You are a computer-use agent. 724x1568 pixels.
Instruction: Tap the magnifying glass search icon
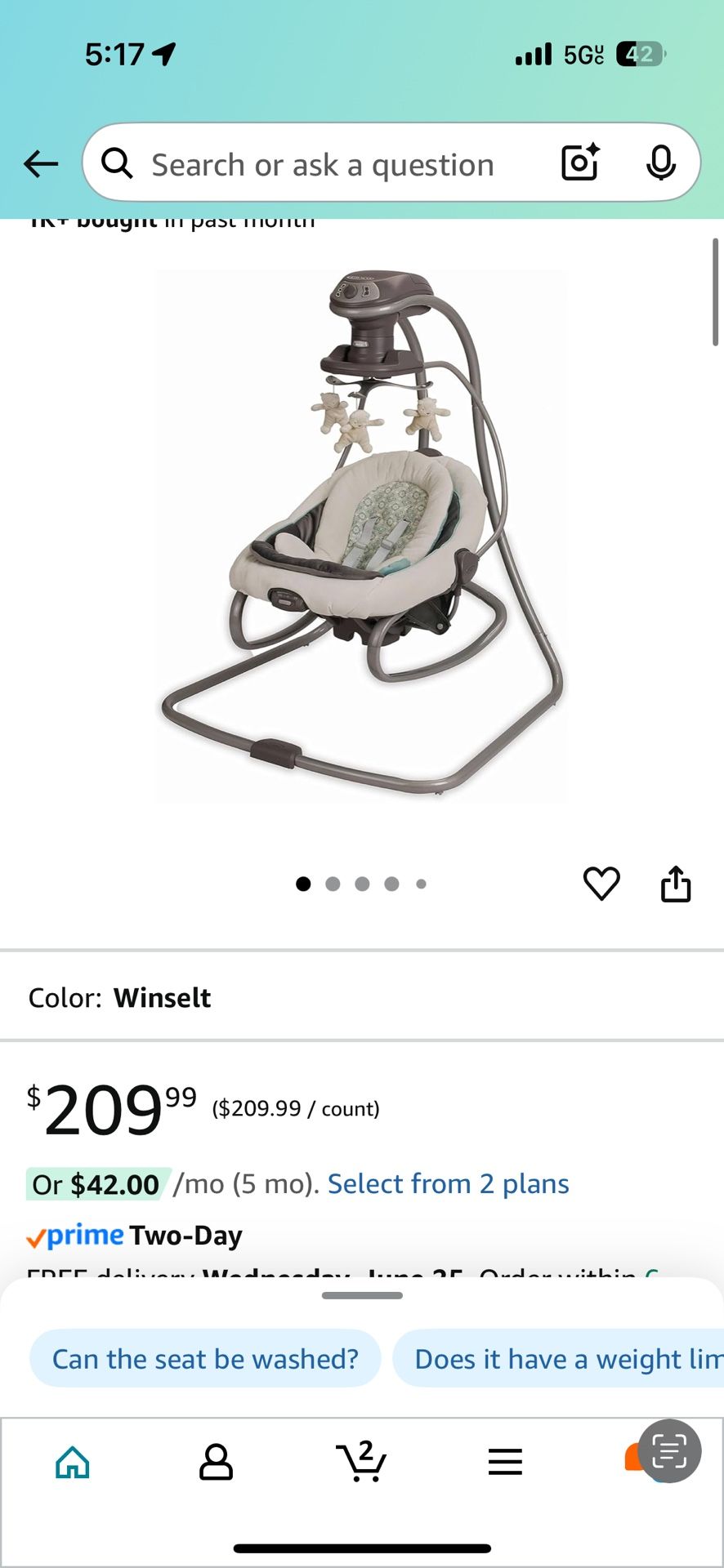(117, 163)
